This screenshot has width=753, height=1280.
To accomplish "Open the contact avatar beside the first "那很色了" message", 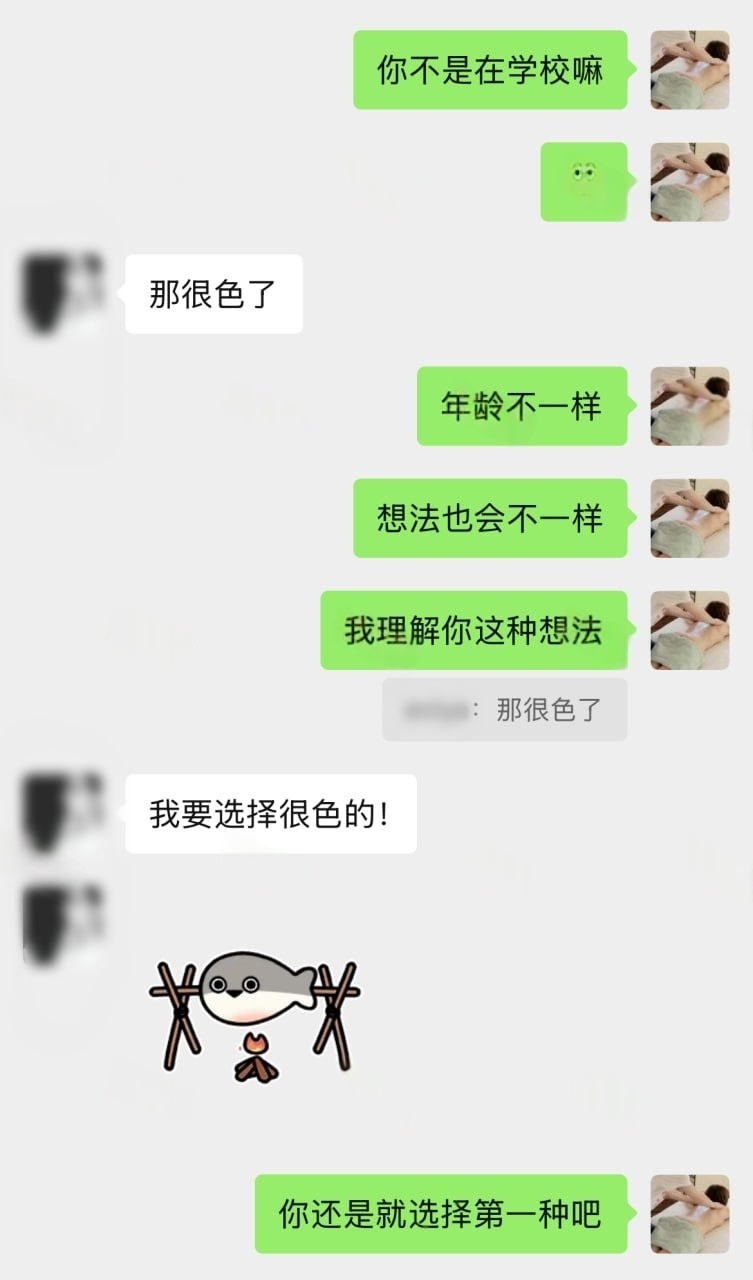I will [64, 293].
